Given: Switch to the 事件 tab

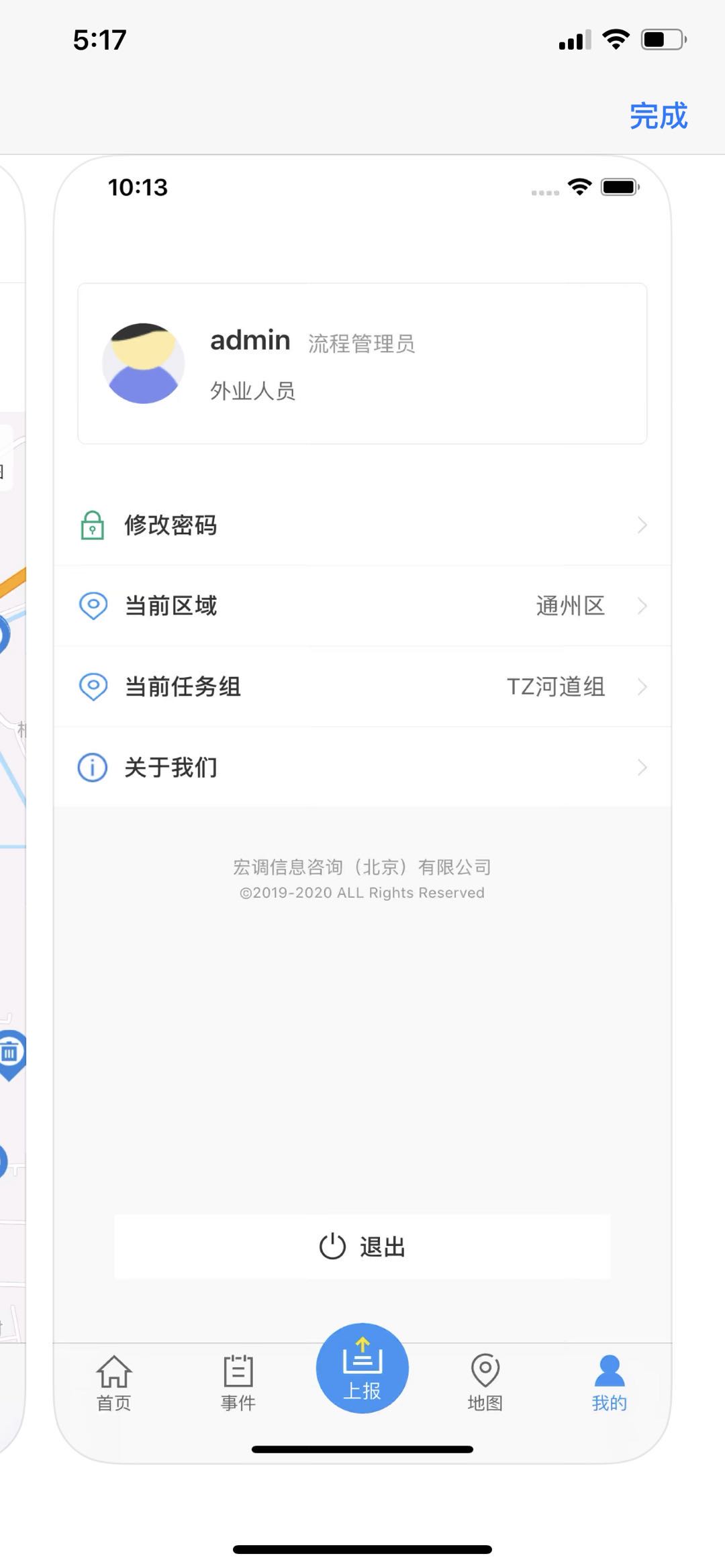Looking at the screenshot, I should [x=238, y=1383].
